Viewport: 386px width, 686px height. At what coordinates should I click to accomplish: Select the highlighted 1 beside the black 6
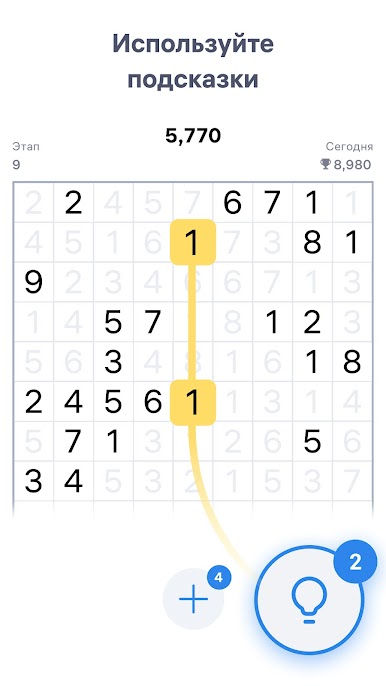tap(193, 402)
